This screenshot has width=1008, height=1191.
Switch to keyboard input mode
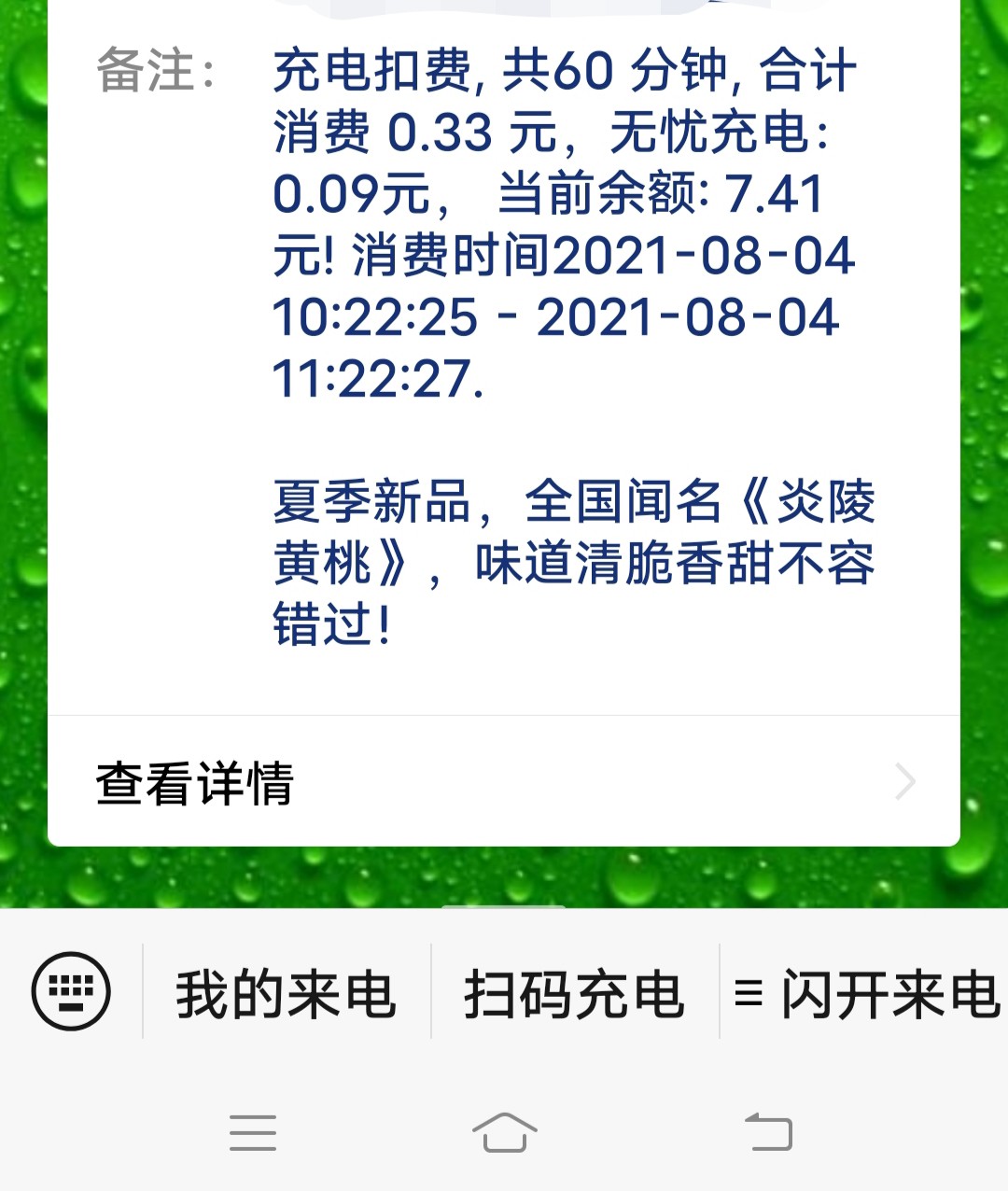pyautogui.click(x=71, y=991)
